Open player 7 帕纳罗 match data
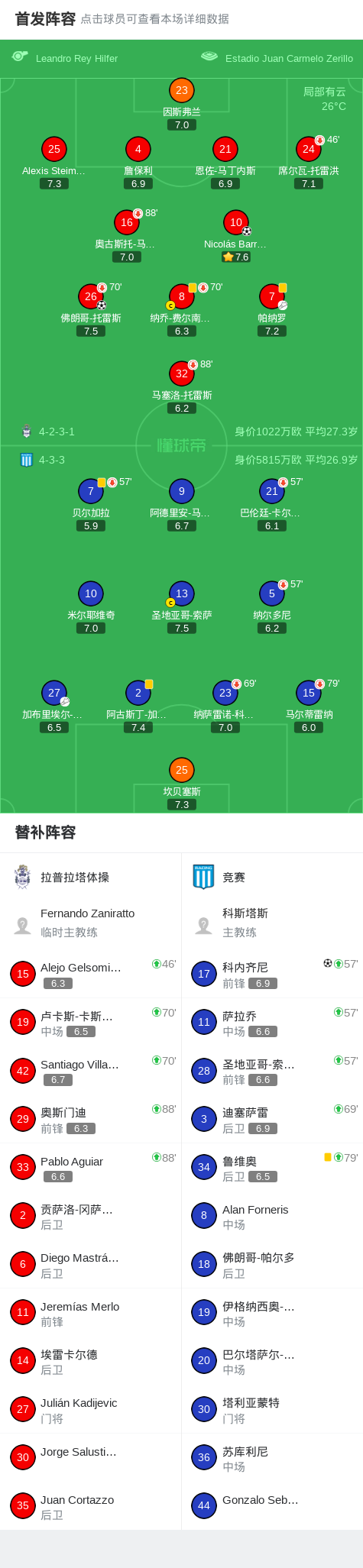The image size is (363, 1568). (x=272, y=311)
